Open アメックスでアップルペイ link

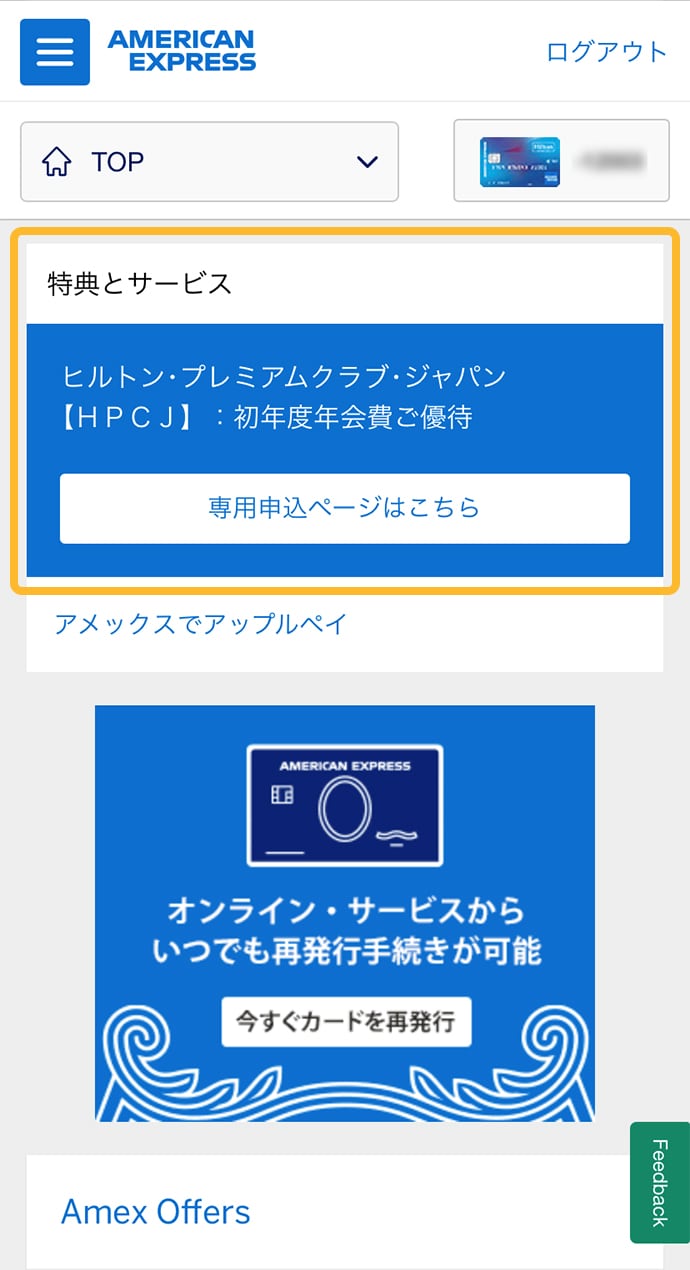point(201,625)
